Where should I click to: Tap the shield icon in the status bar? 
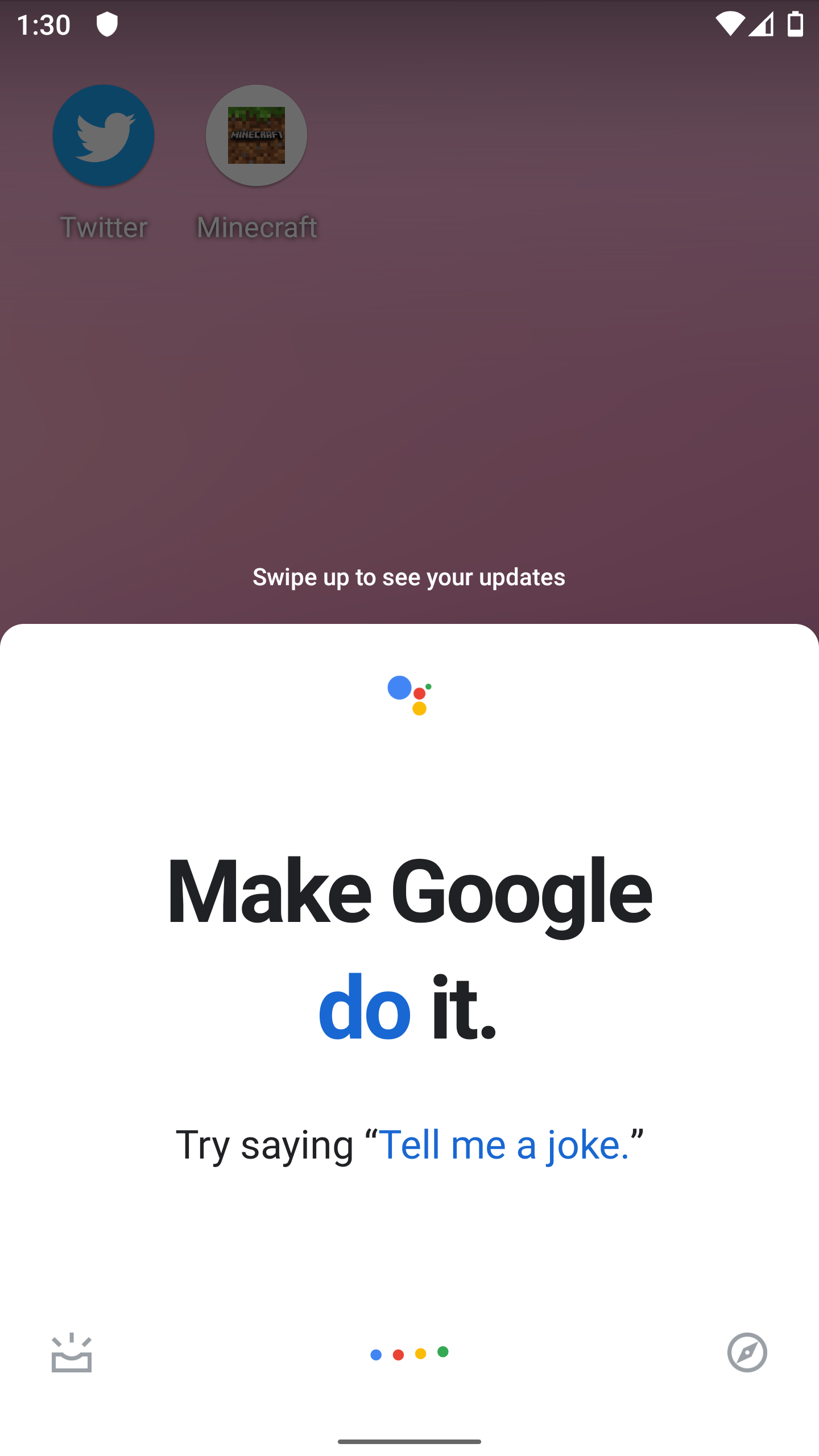(x=107, y=24)
